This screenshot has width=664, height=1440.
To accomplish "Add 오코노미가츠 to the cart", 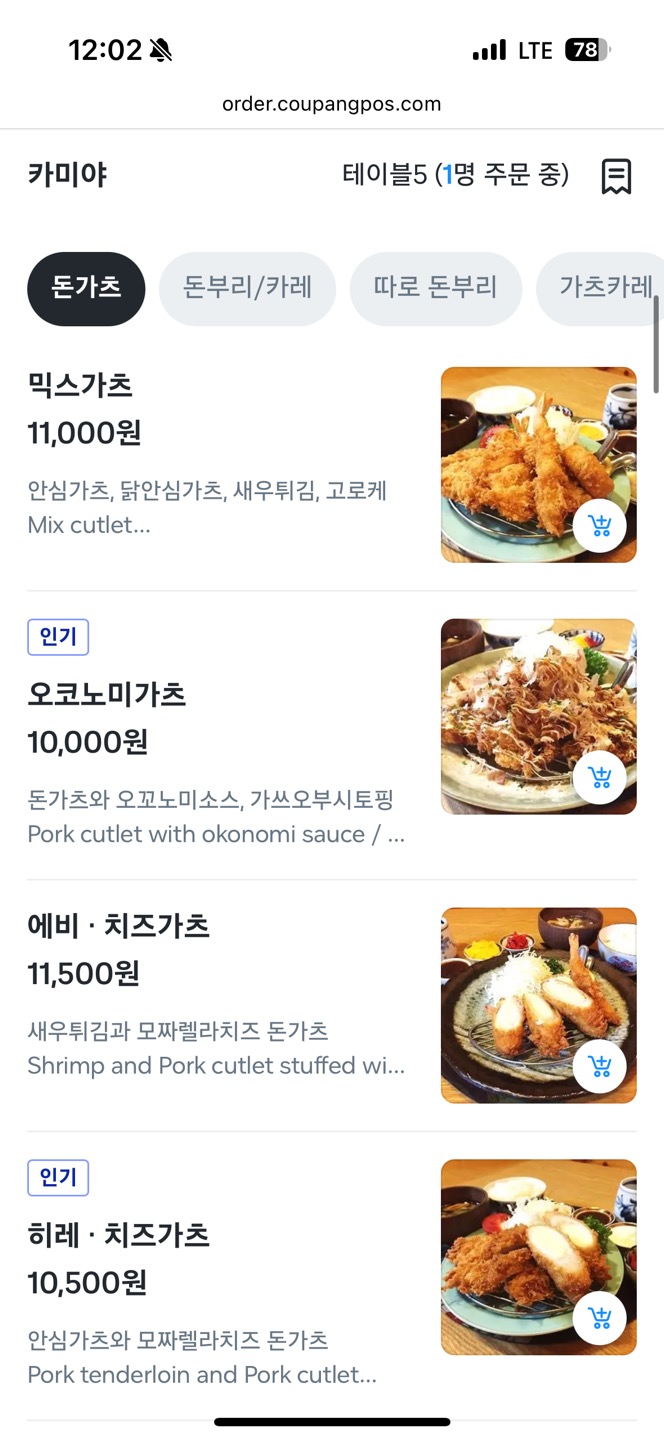I will [x=600, y=777].
